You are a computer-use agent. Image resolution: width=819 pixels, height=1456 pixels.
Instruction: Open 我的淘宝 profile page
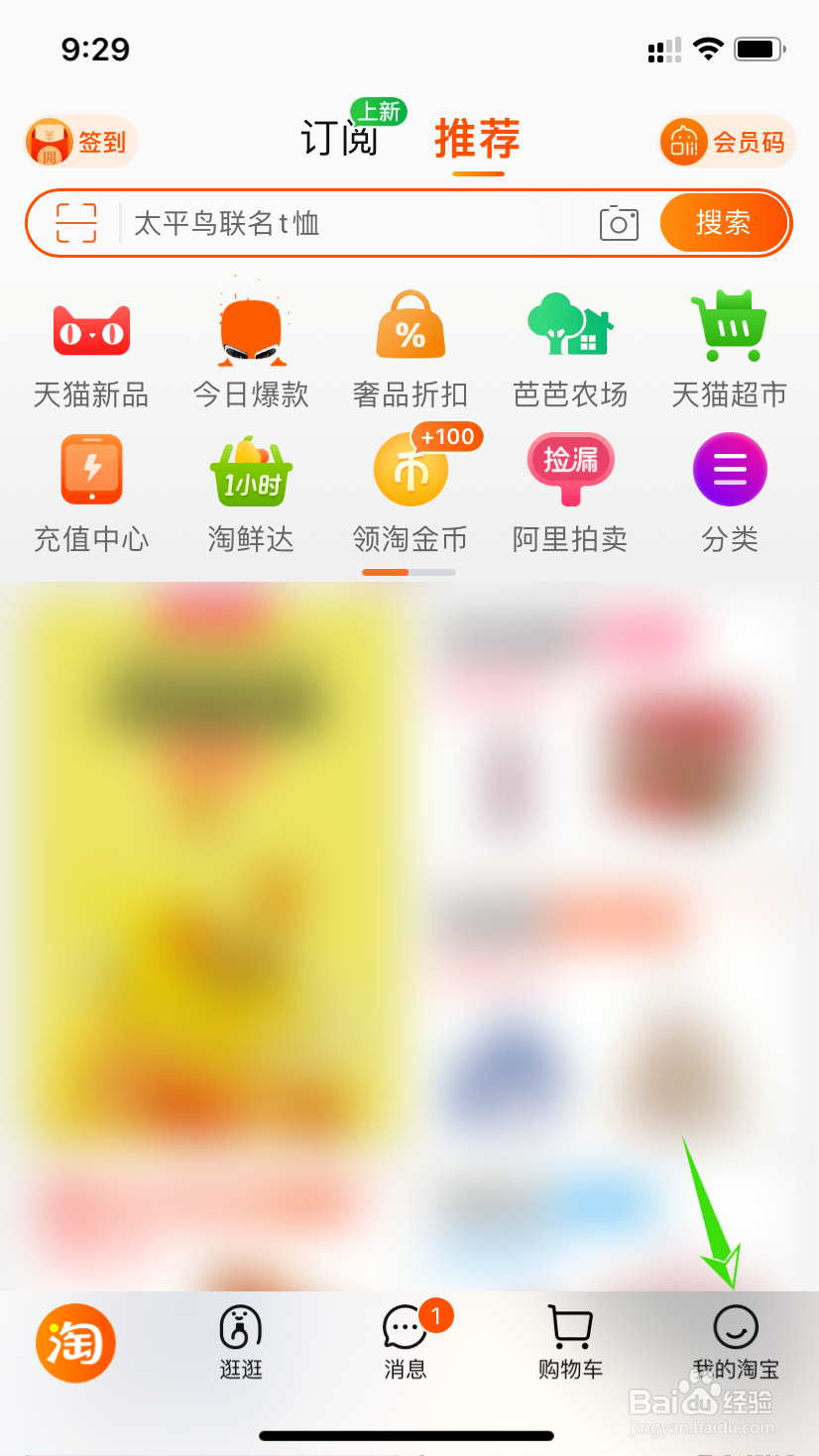[x=735, y=1343]
